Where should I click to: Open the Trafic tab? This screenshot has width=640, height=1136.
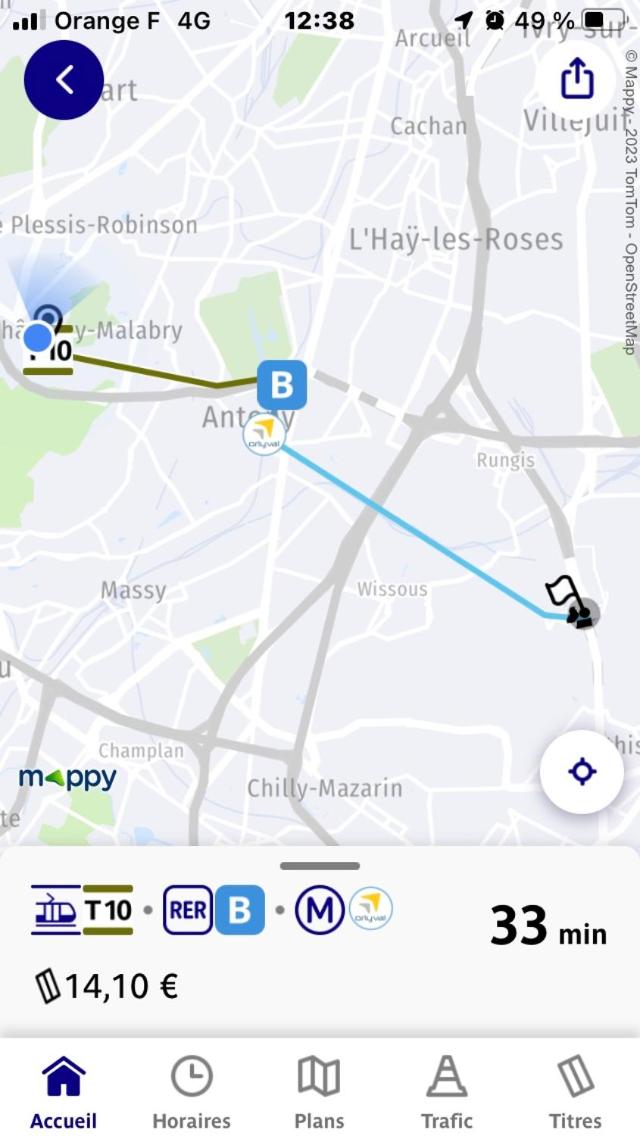tap(446, 1092)
